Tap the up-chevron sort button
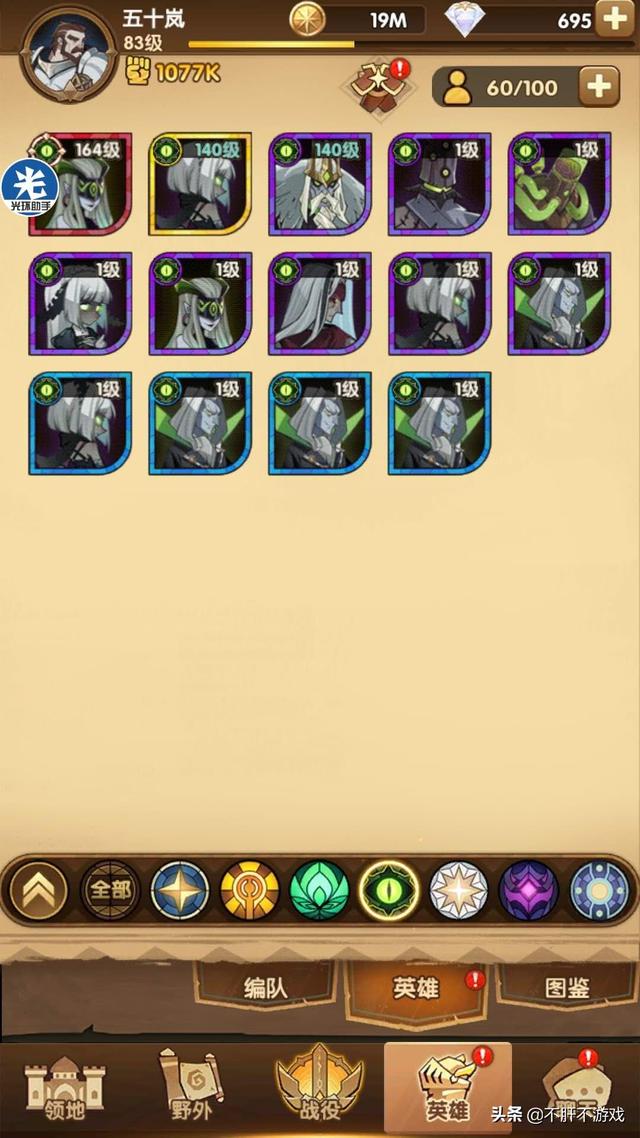This screenshot has width=640, height=1138. pos(38,890)
